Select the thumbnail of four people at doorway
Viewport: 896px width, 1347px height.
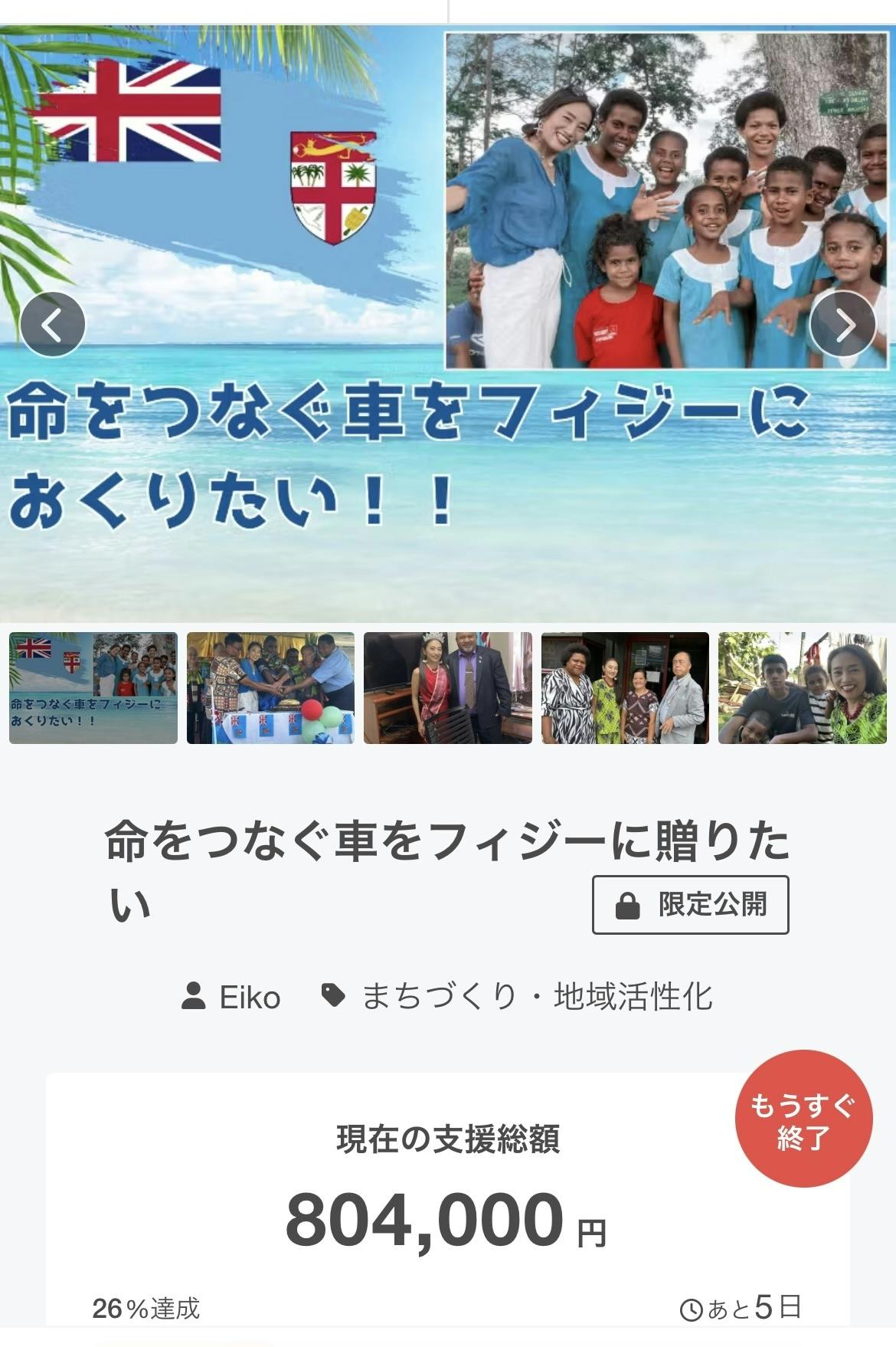click(625, 687)
